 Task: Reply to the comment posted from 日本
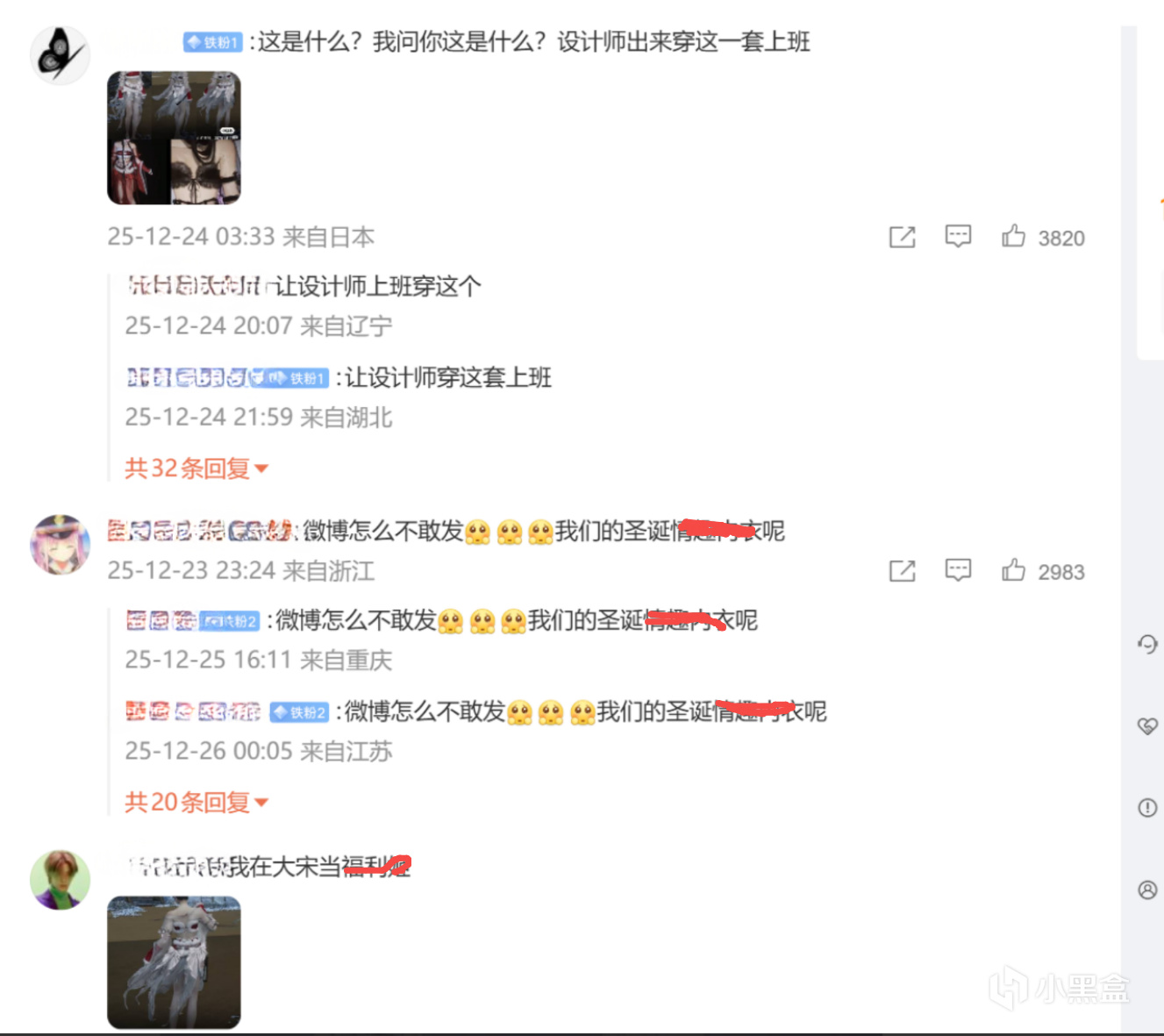click(x=958, y=236)
